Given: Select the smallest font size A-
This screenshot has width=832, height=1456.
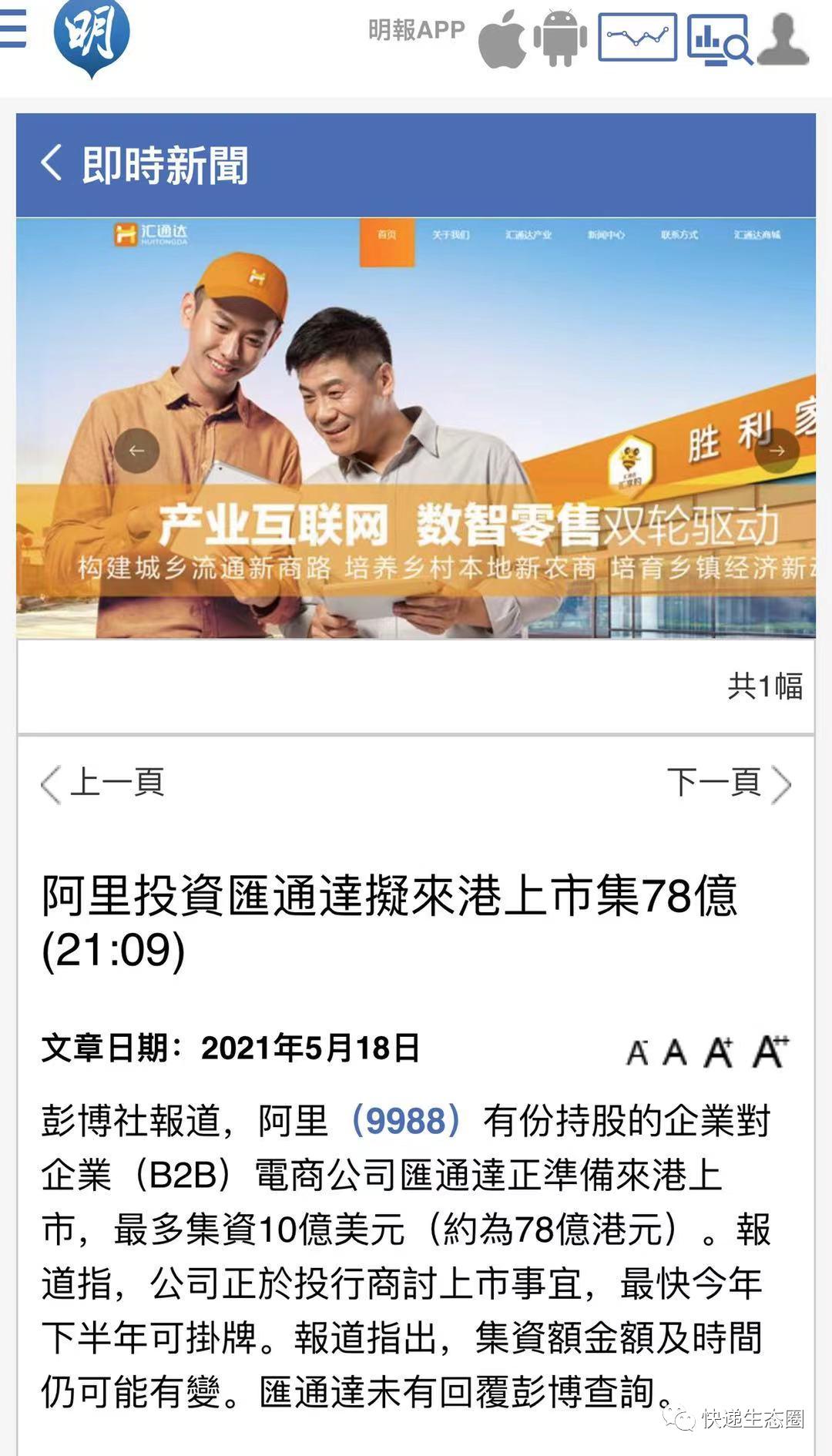Looking at the screenshot, I should pyautogui.click(x=637, y=1052).
